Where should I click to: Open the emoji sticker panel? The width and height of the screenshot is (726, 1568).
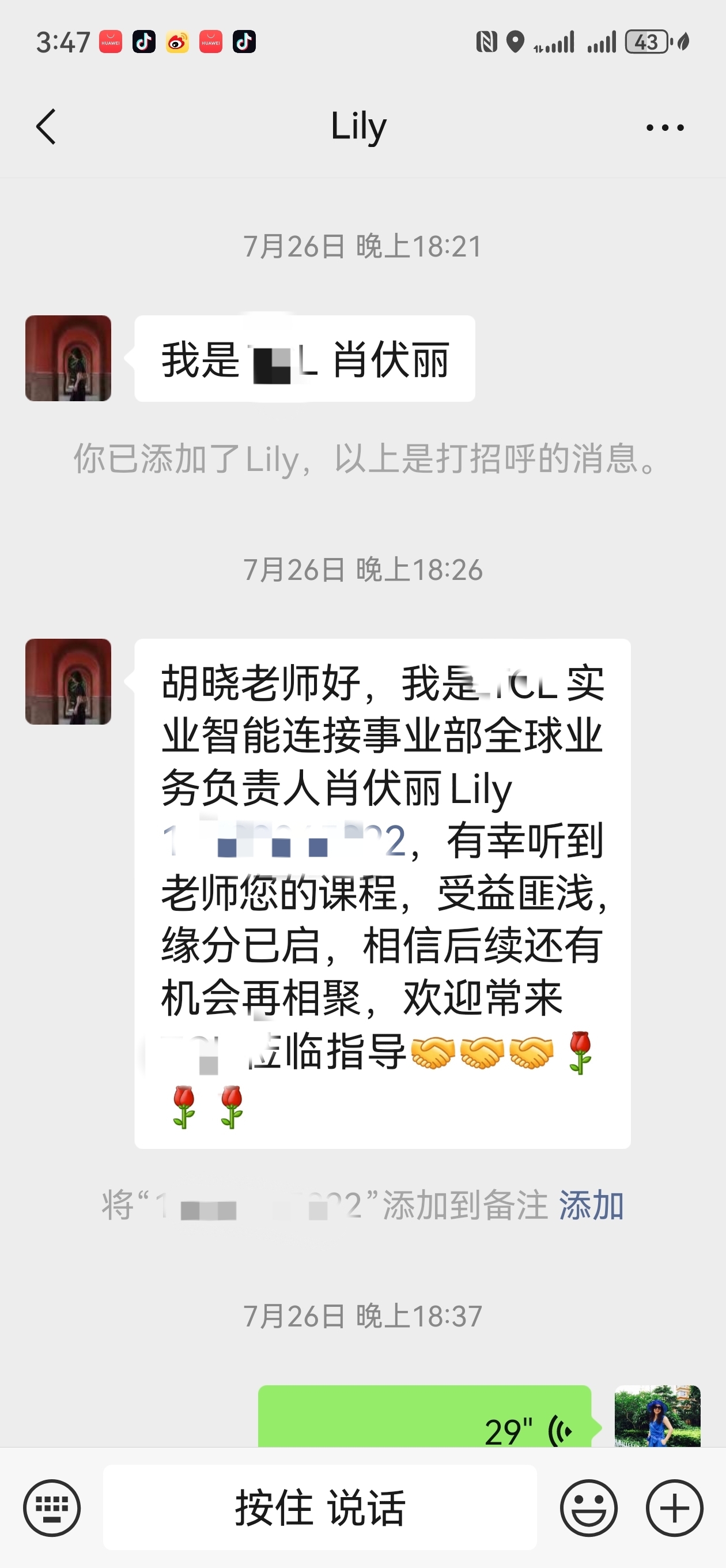588,1509
